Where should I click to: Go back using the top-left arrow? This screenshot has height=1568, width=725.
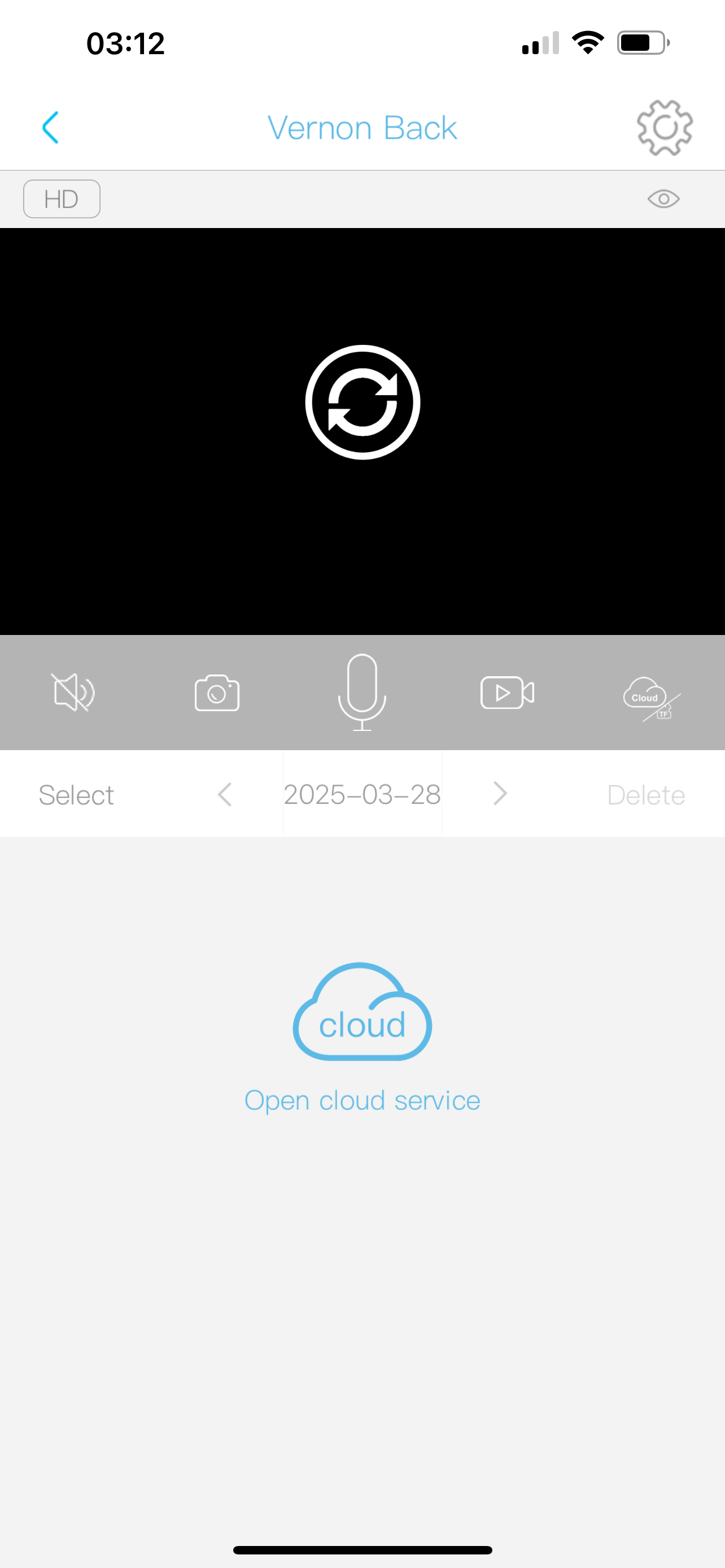click(50, 127)
